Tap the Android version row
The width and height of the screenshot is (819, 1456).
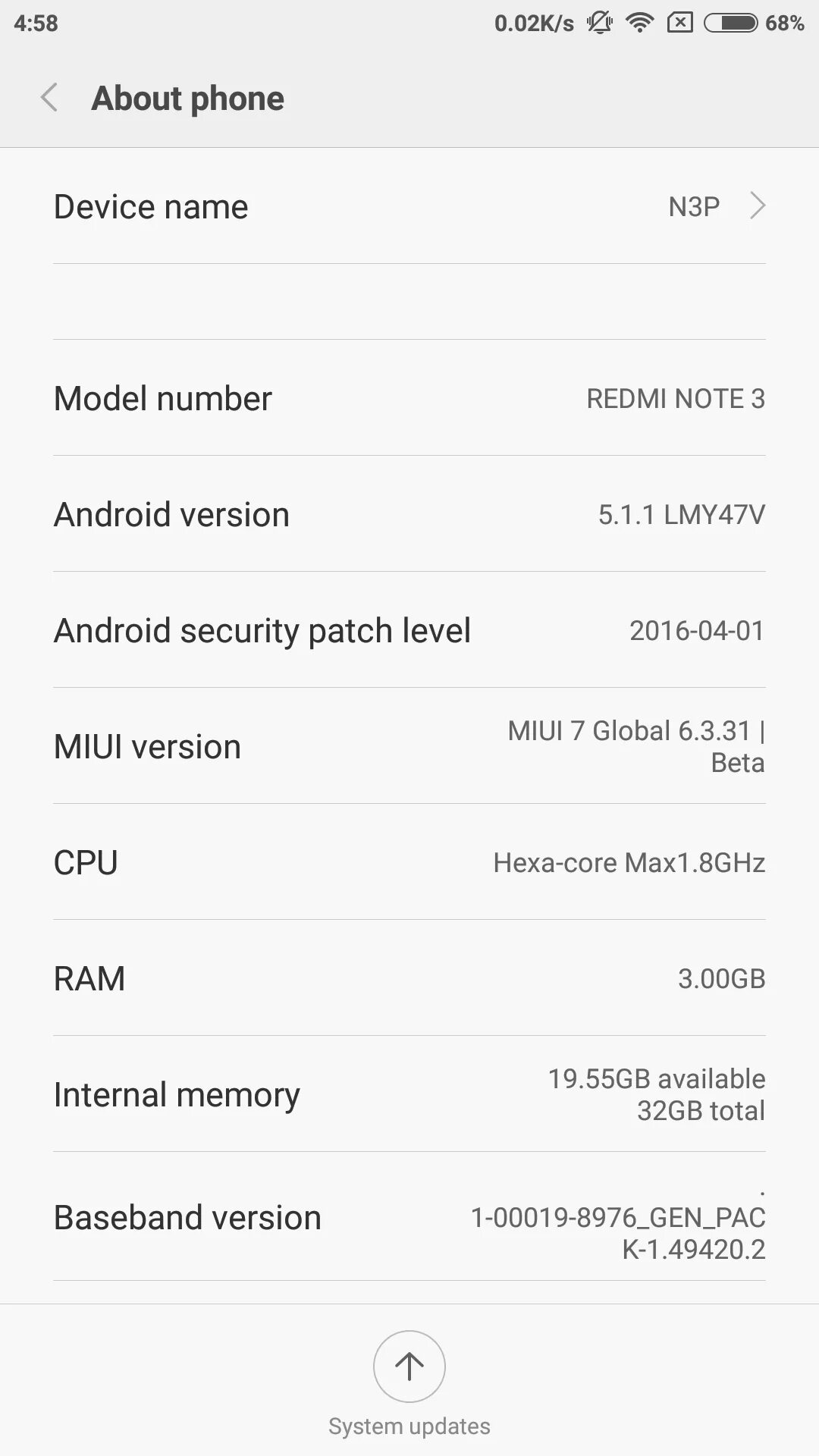[409, 514]
